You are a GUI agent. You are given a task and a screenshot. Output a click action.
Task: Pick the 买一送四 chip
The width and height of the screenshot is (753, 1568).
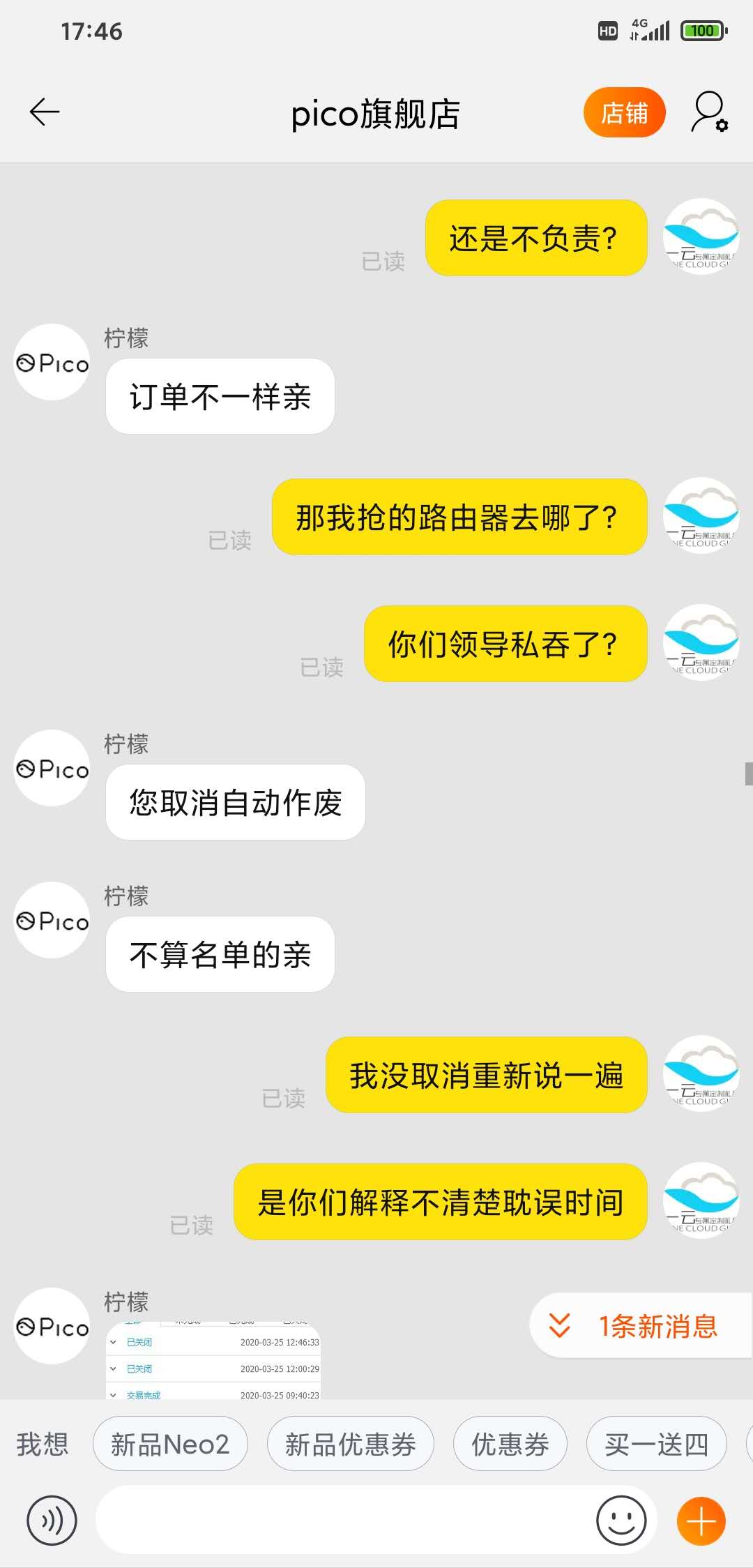[656, 1444]
